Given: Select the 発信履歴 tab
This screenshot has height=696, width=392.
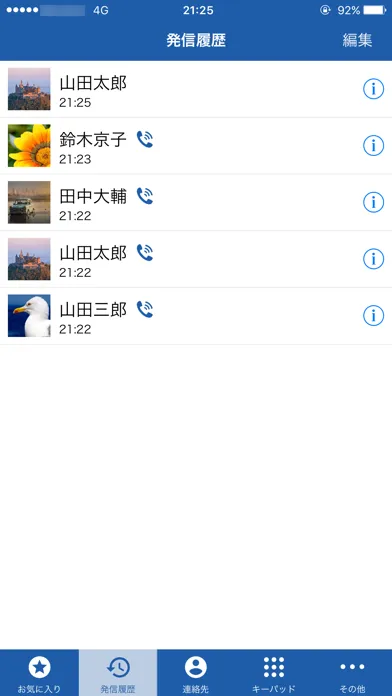Looking at the screenshot, I should [x=118, y=673].
